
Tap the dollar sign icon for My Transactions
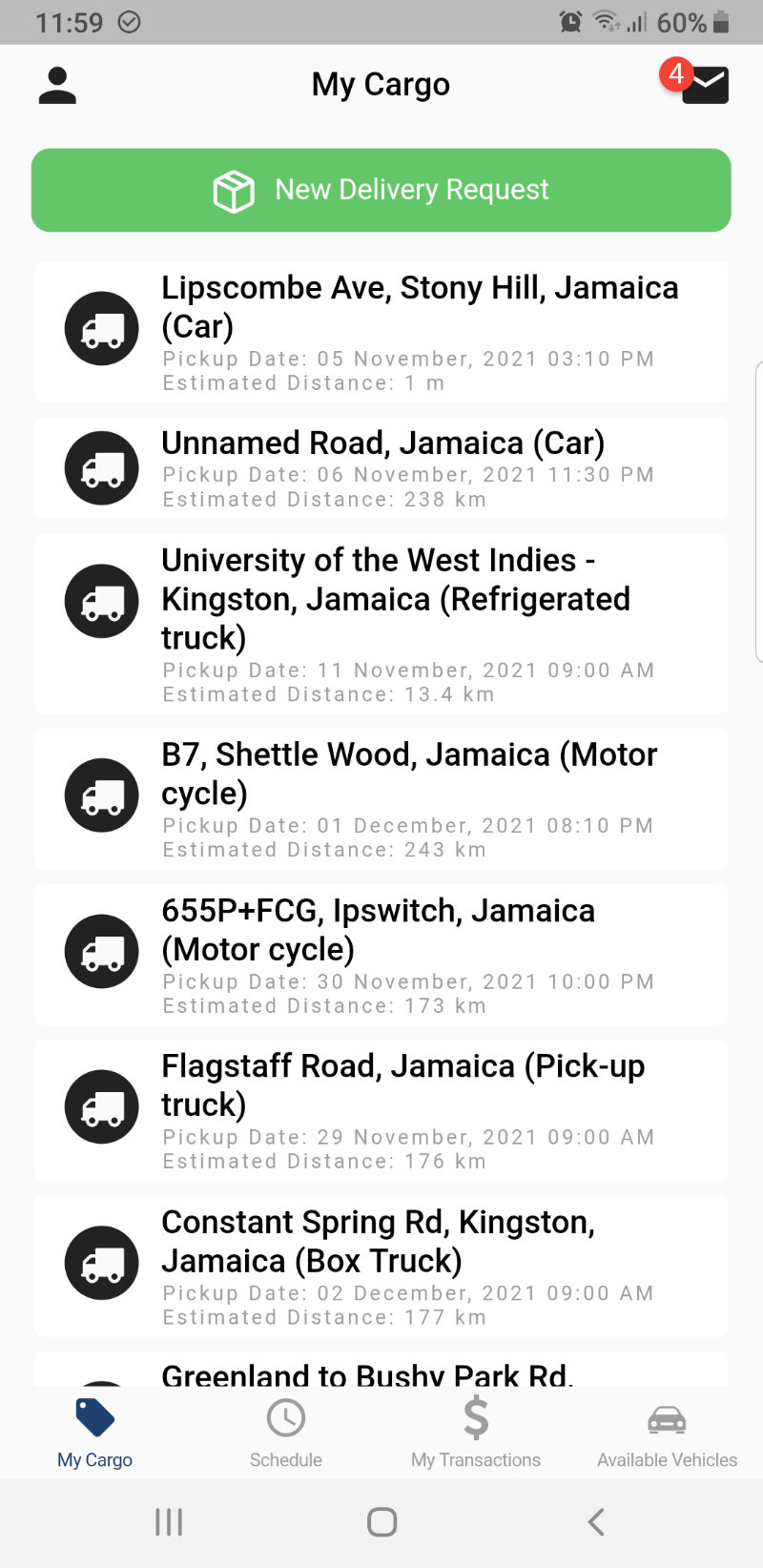pyautogui.click(x=476, y=1419)
